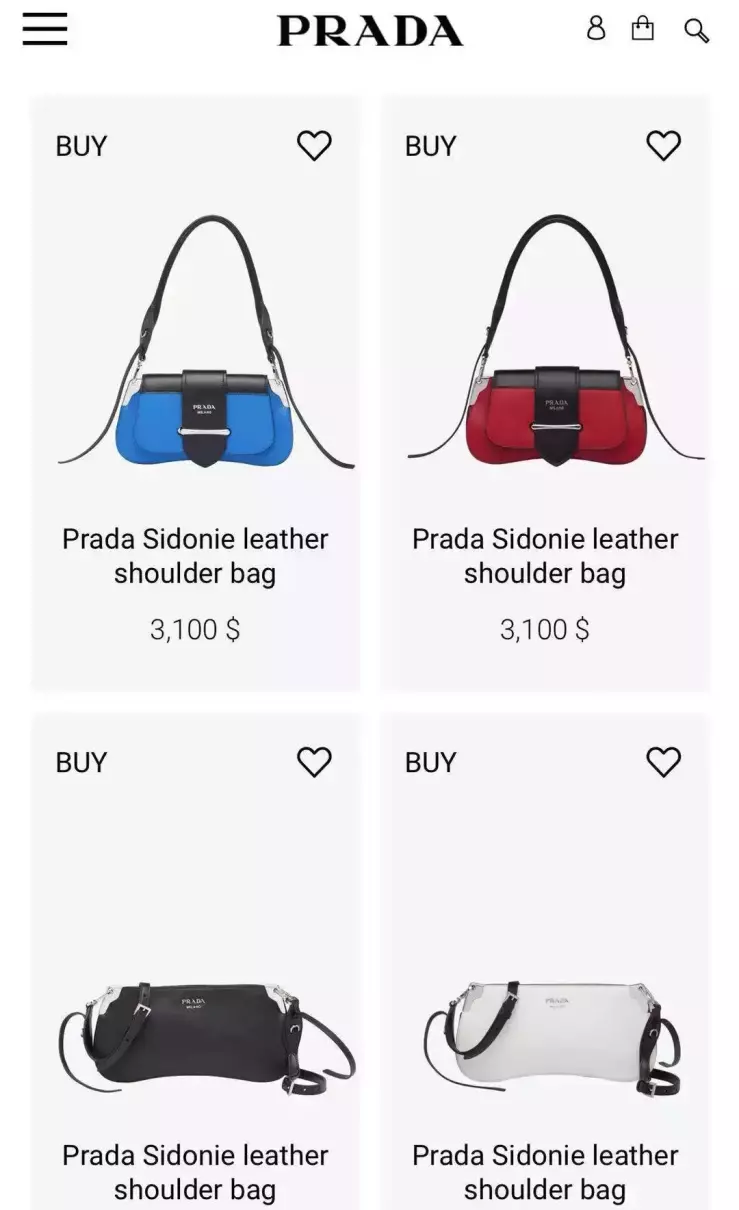Screen dimensions: 739x1210
Task: Tap BUY on the blue Sidonie bag
Action: pos(81,146)
